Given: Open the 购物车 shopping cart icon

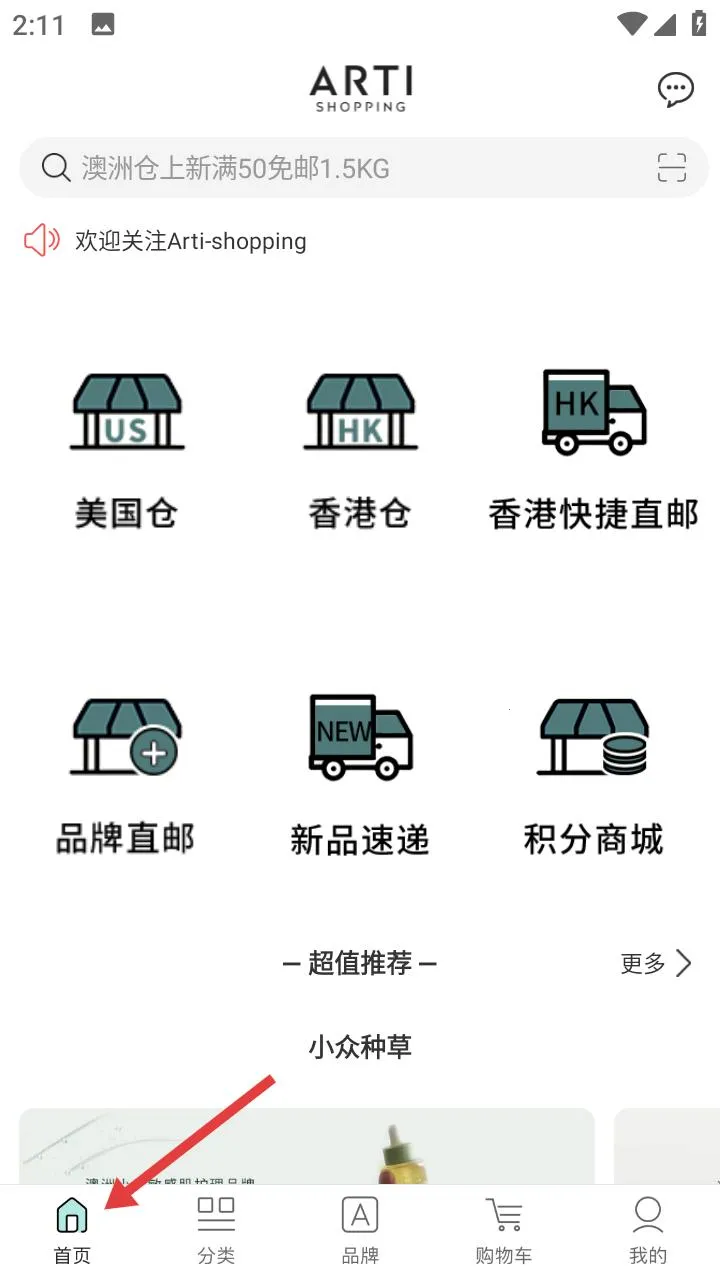Looking at the screenshot, I should (504, 1224).
